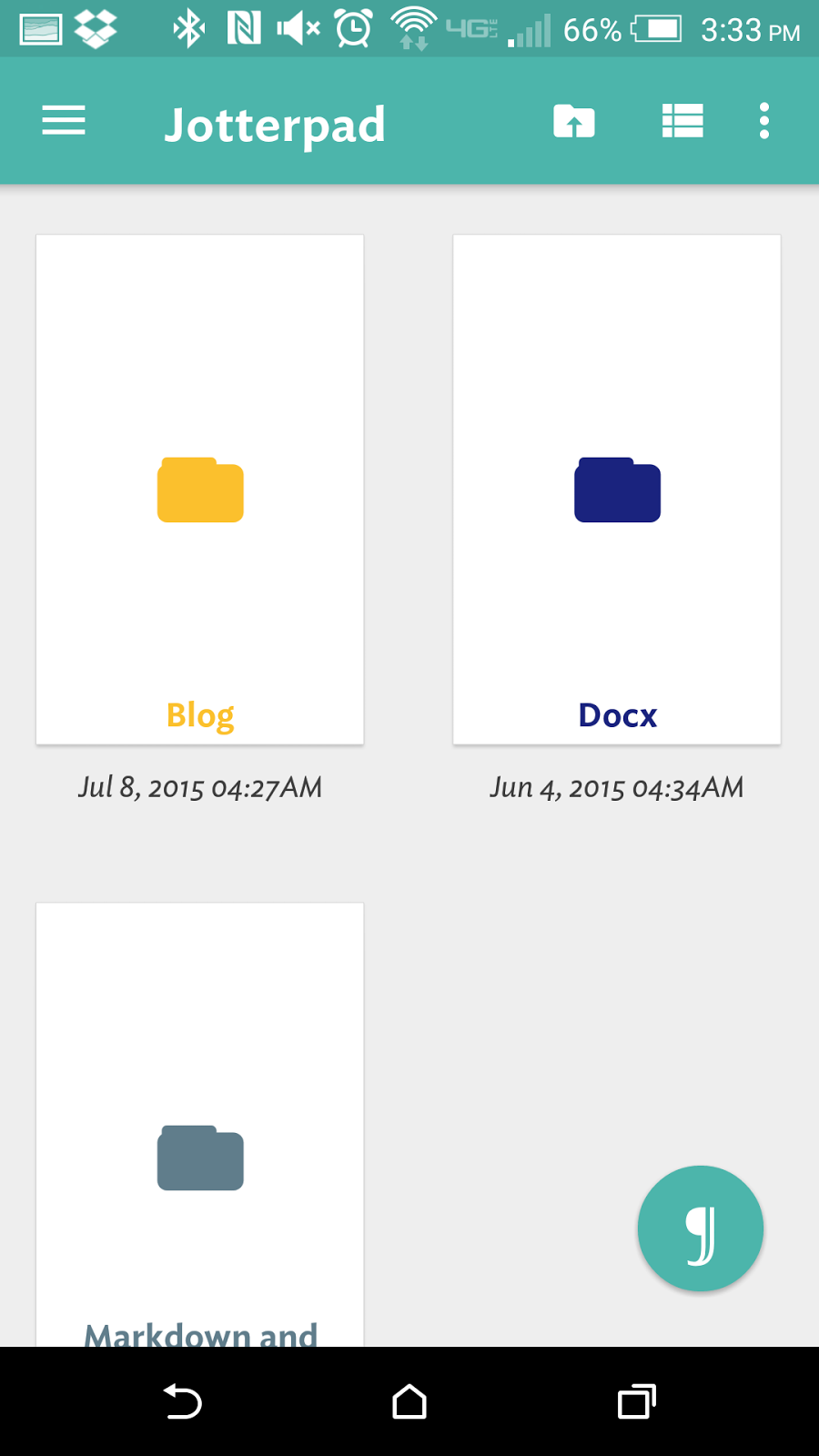Screen dimensions: 819x1456
Task: Select the Jotterpad title in the app bar
Action: click(x=275, y=125)
